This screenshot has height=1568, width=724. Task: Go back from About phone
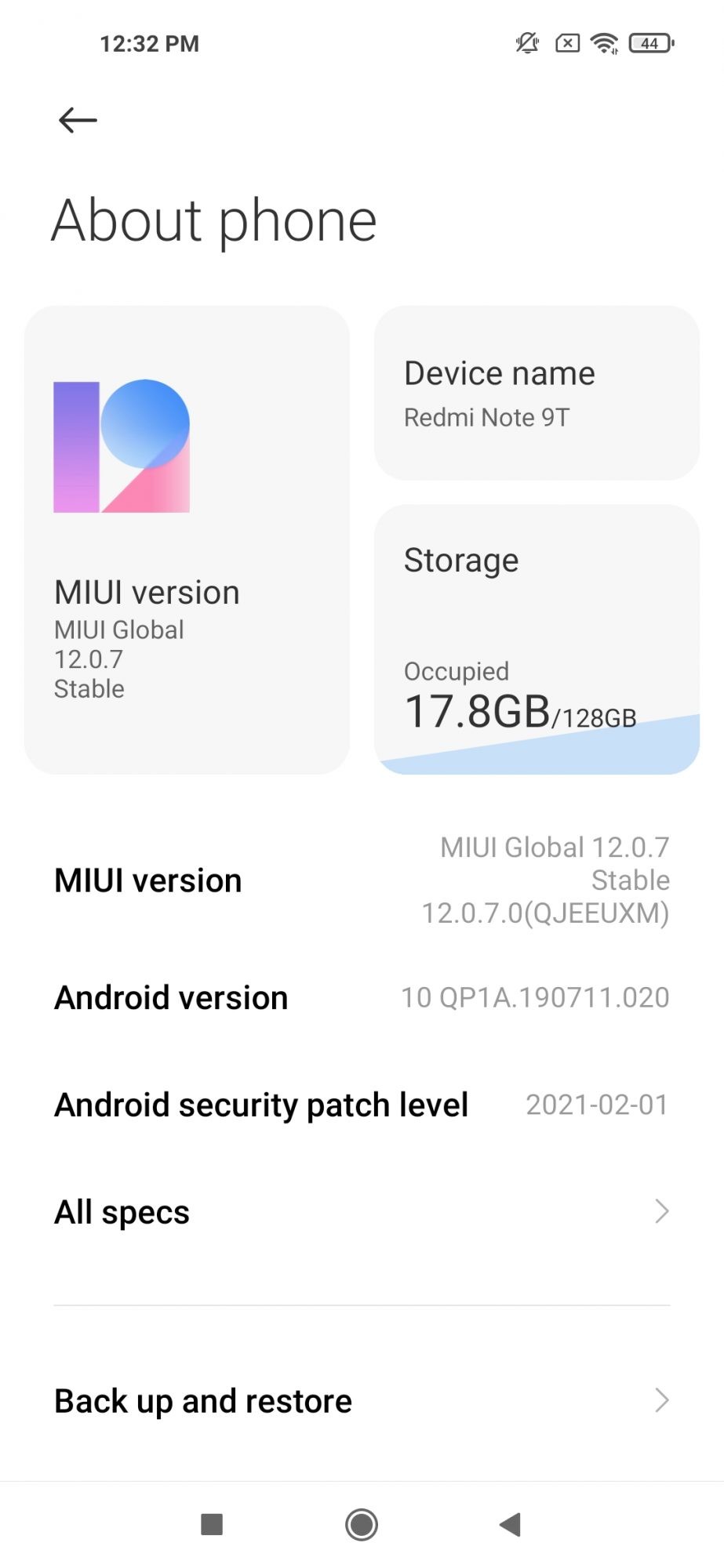click(x=78, y=120)
